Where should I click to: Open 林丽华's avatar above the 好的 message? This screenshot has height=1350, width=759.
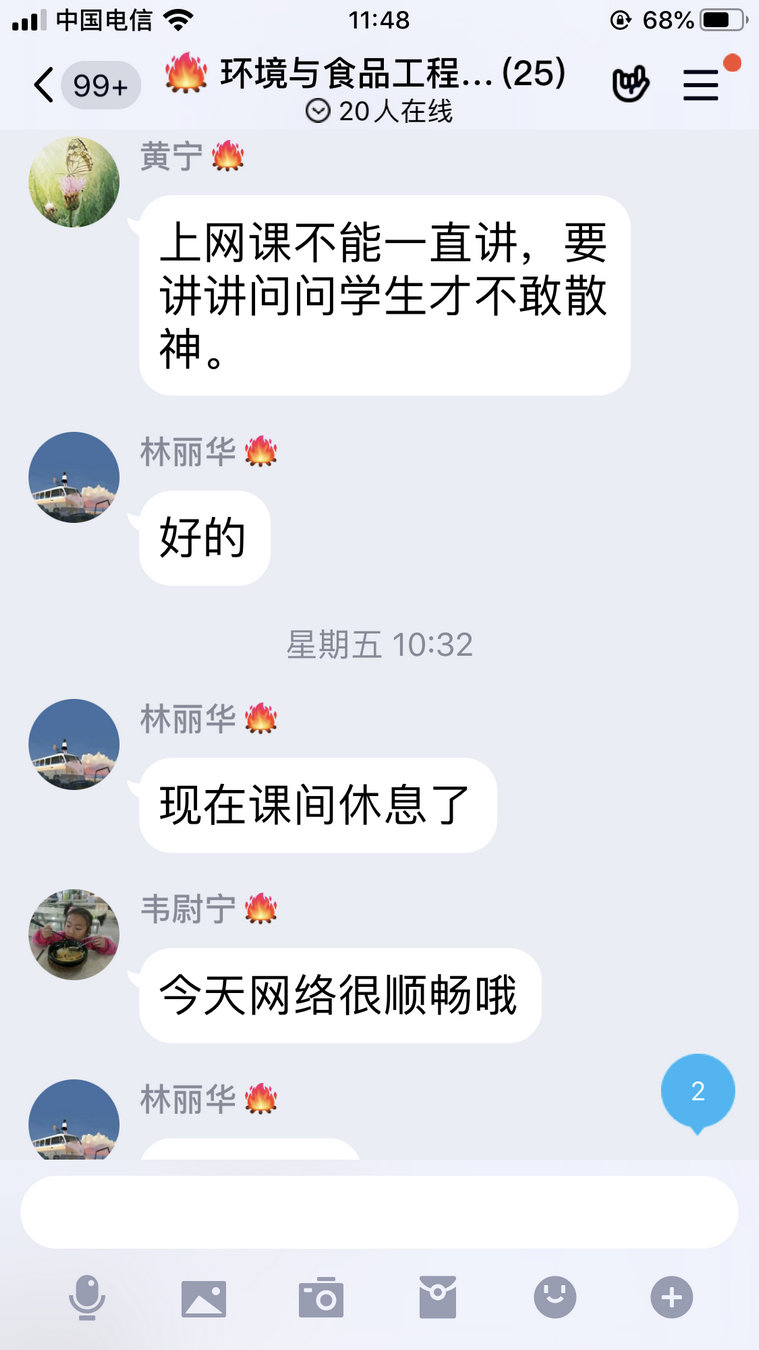click(74, 477)
